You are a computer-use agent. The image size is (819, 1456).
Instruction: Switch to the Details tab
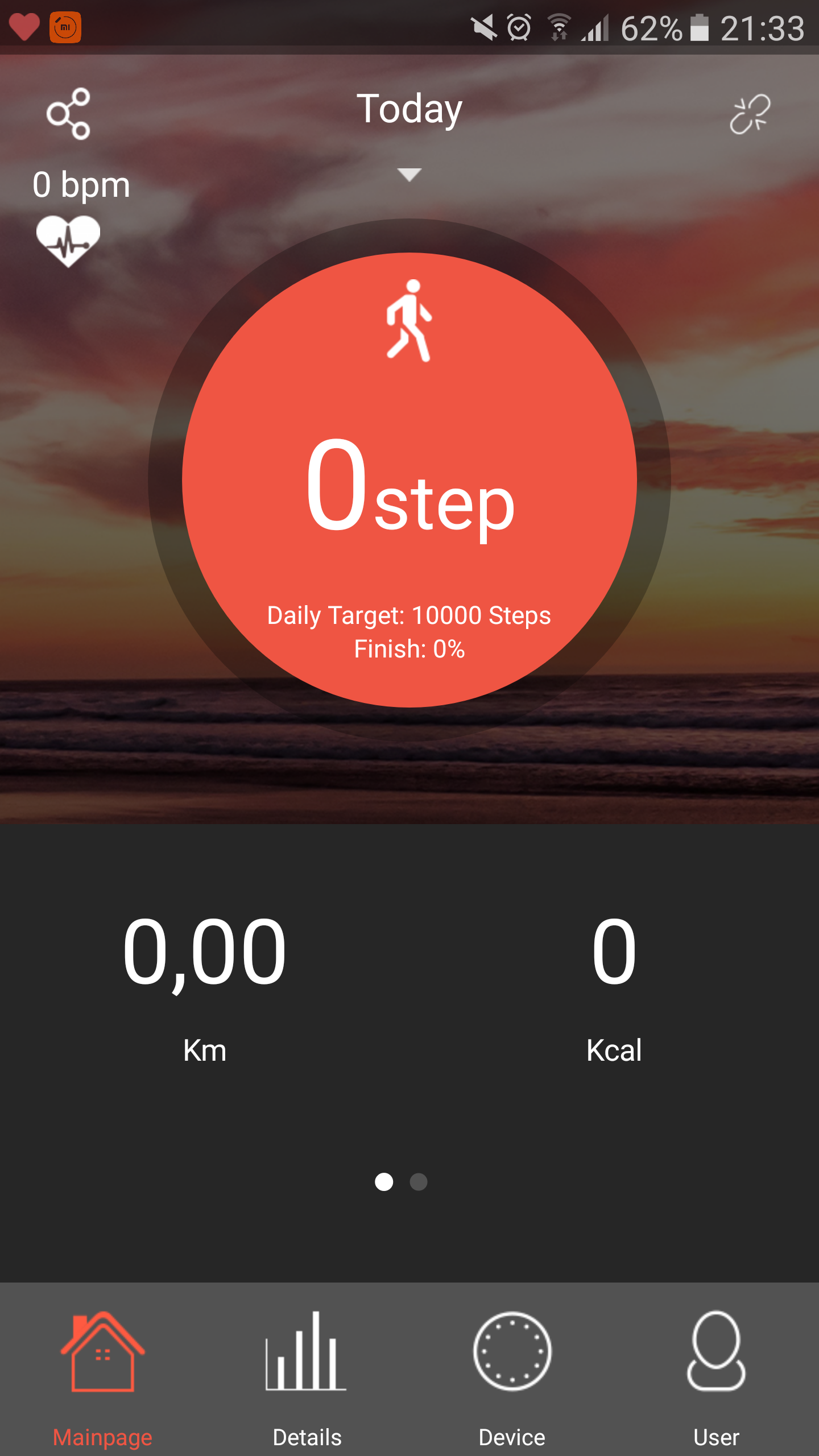[307, 1376]
